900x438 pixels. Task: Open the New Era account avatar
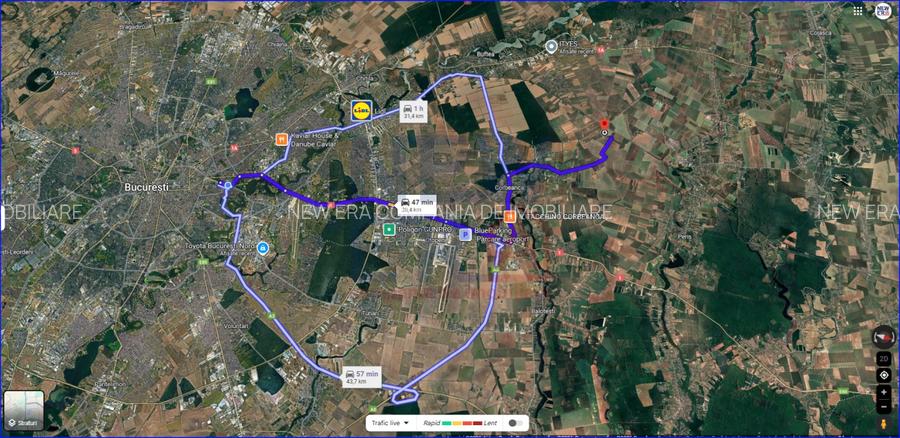882,10
